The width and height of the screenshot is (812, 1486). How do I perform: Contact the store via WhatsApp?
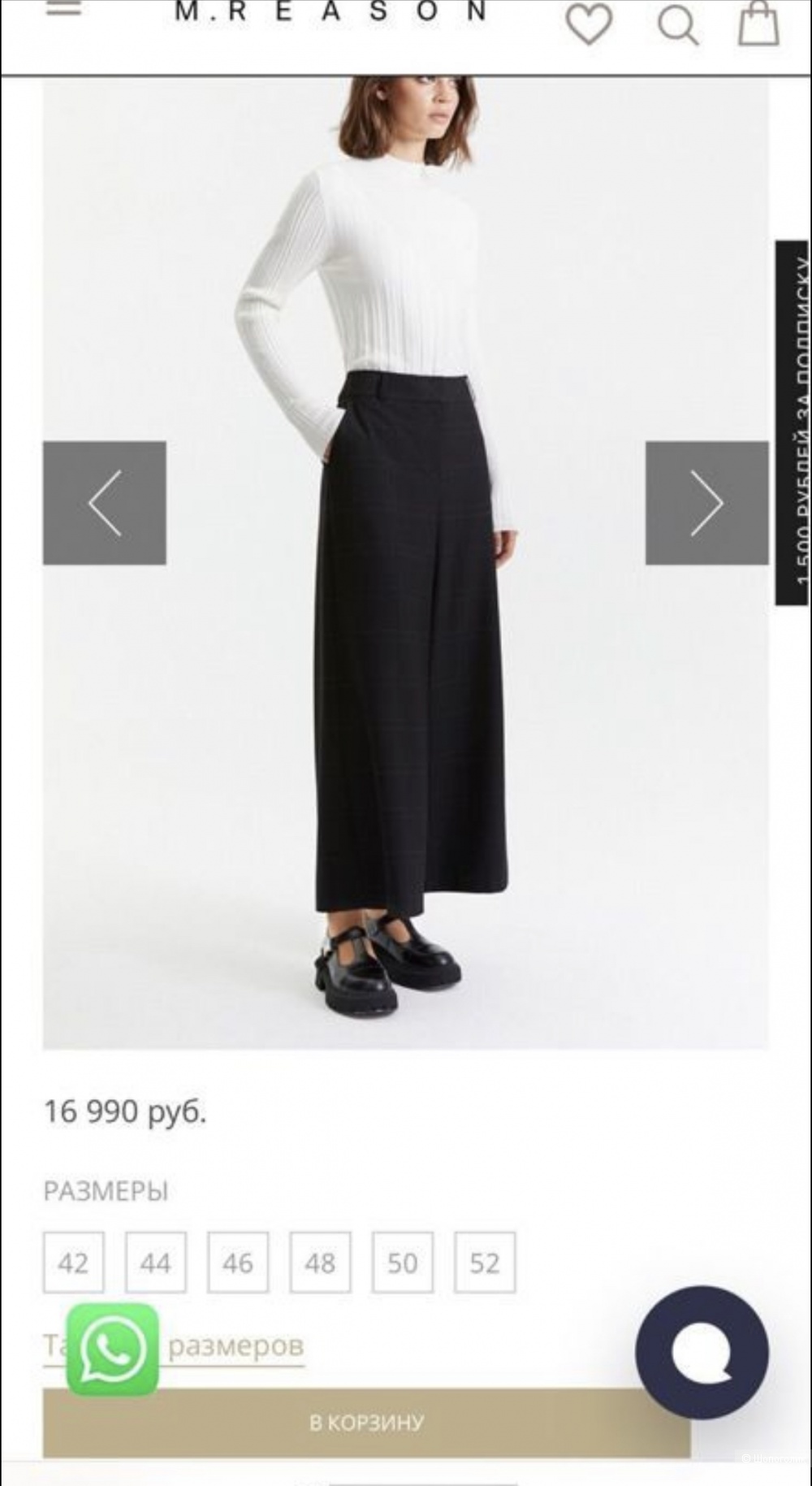coord(112,1350)
